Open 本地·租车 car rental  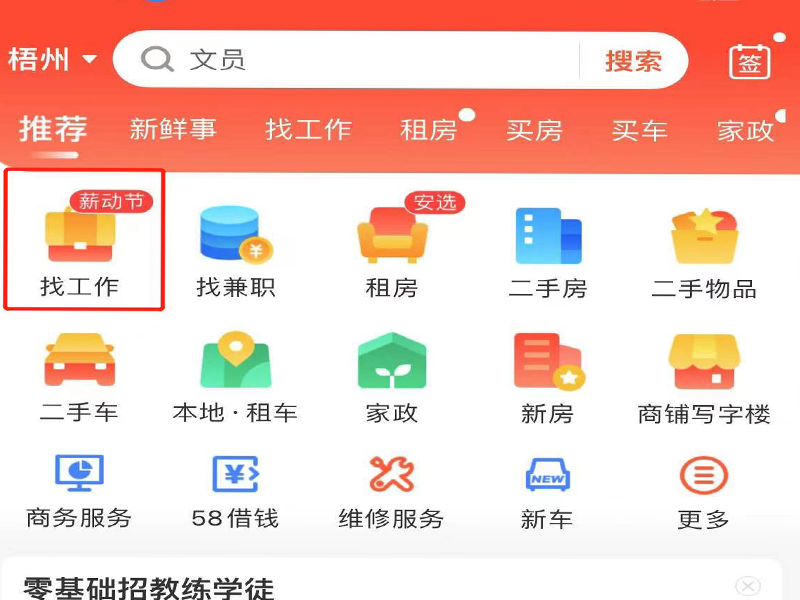click(x=236, y=377)
